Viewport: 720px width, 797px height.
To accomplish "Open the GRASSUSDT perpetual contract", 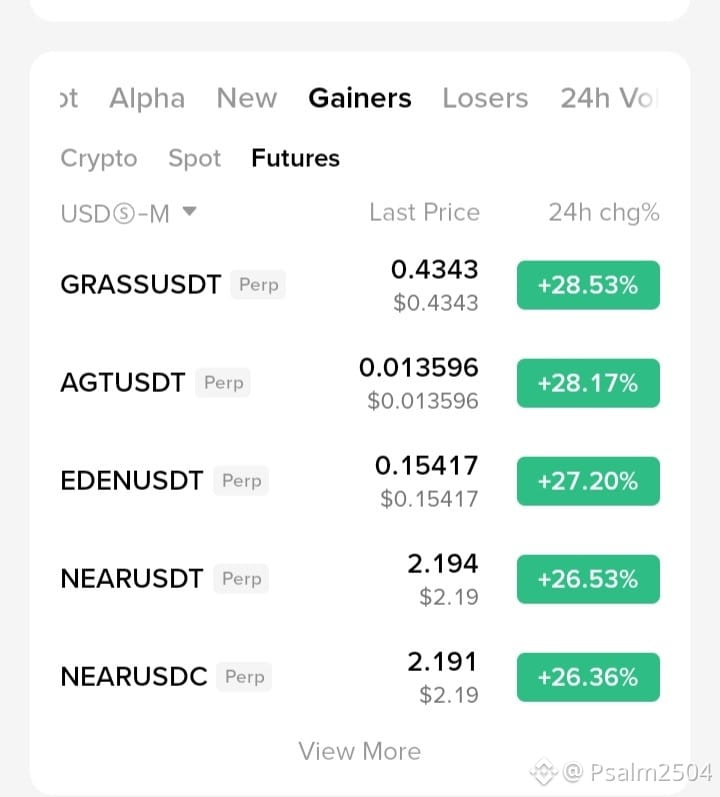I will click(360, 285).
